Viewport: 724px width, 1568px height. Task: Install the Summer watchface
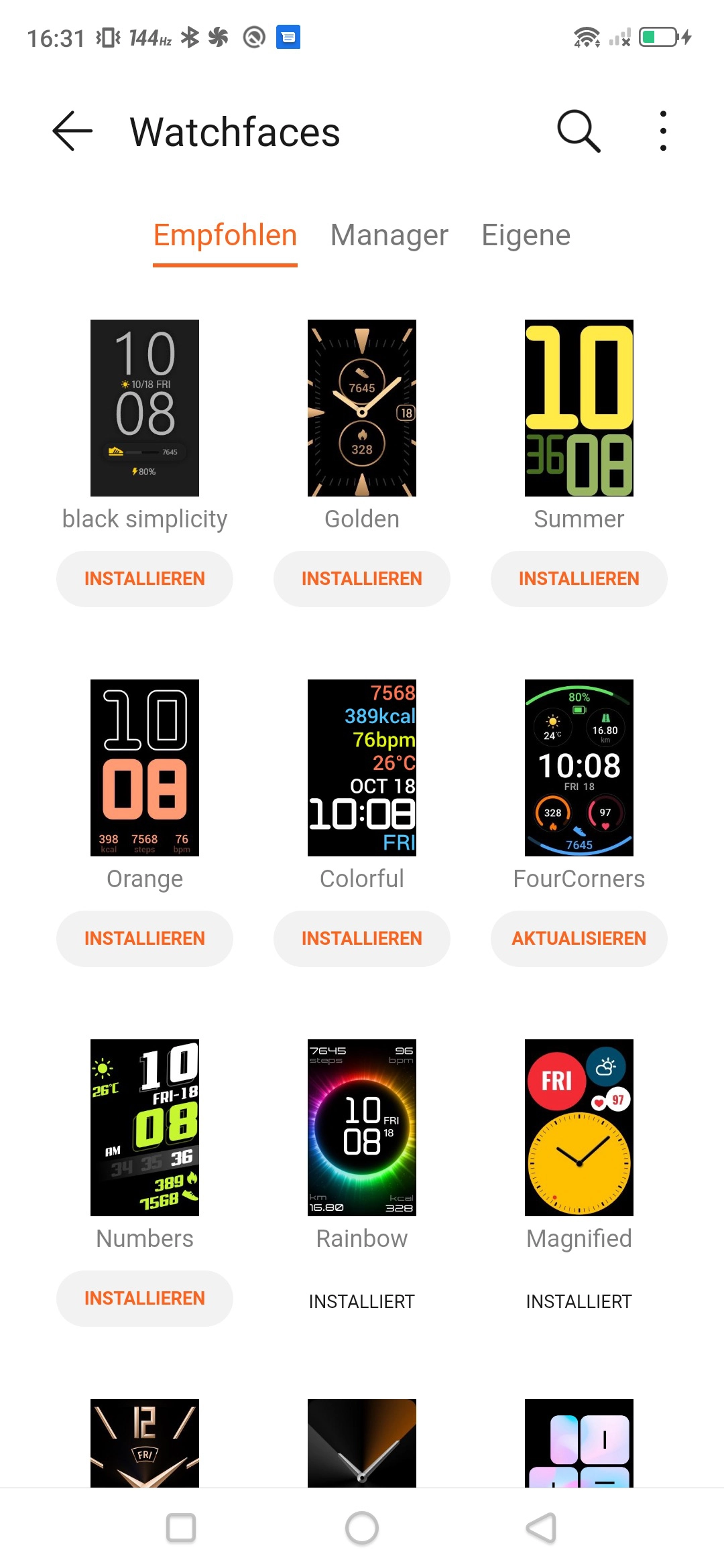pos(579,579)
